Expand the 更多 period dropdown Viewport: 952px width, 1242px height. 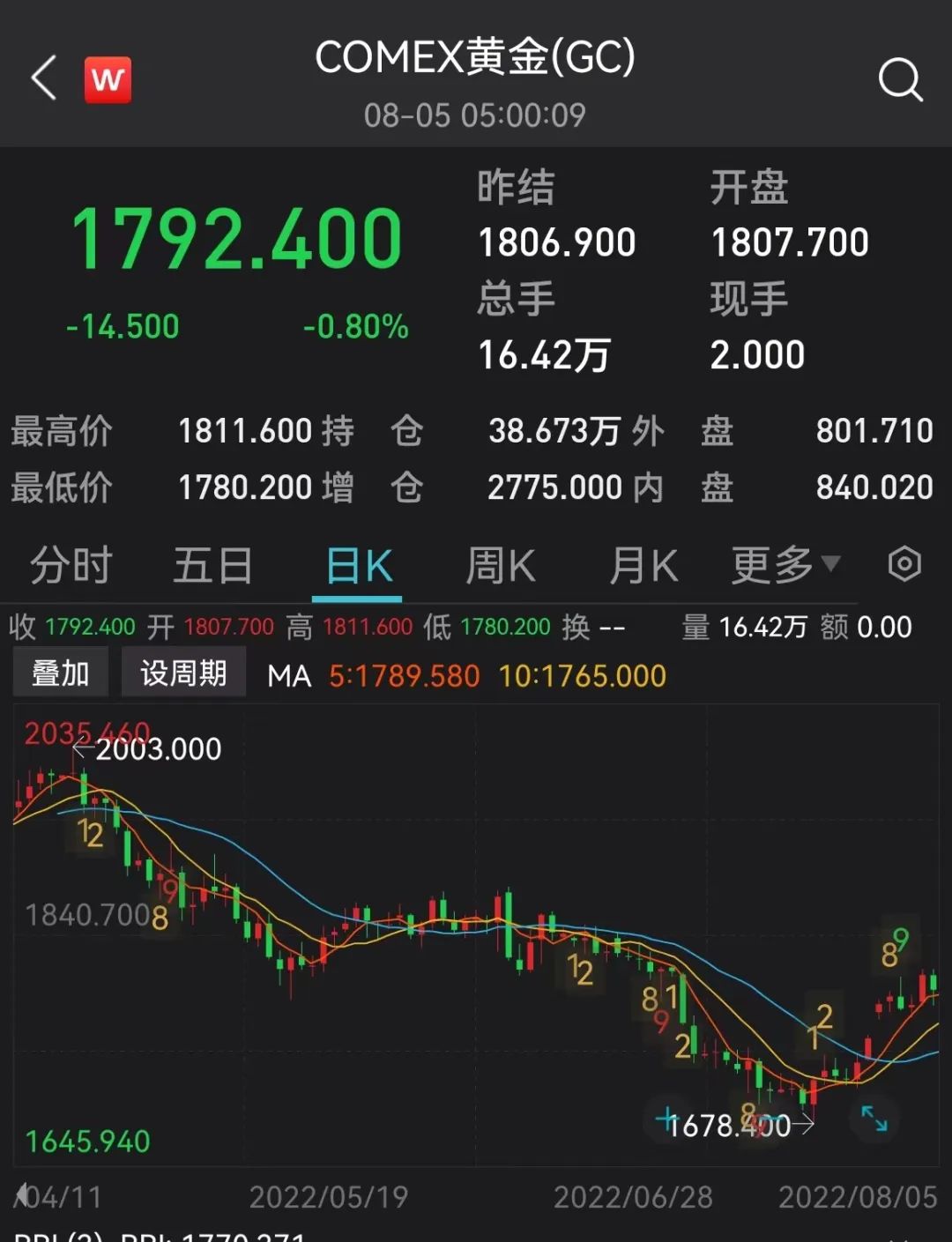pyautogui.click(x=785, y=565)
